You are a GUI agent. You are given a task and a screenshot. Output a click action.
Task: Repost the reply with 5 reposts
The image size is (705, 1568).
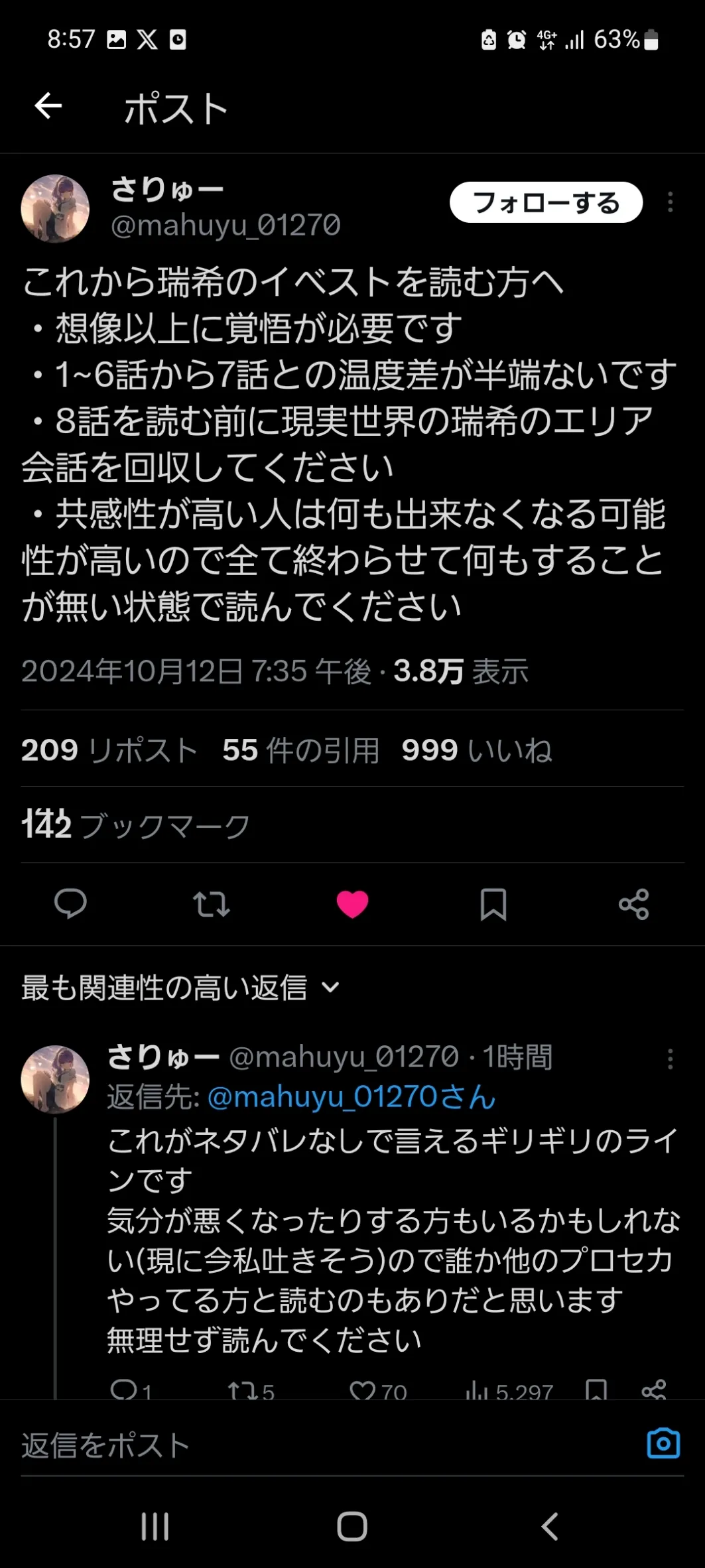pyautogui.click(x=251, y=1390)
